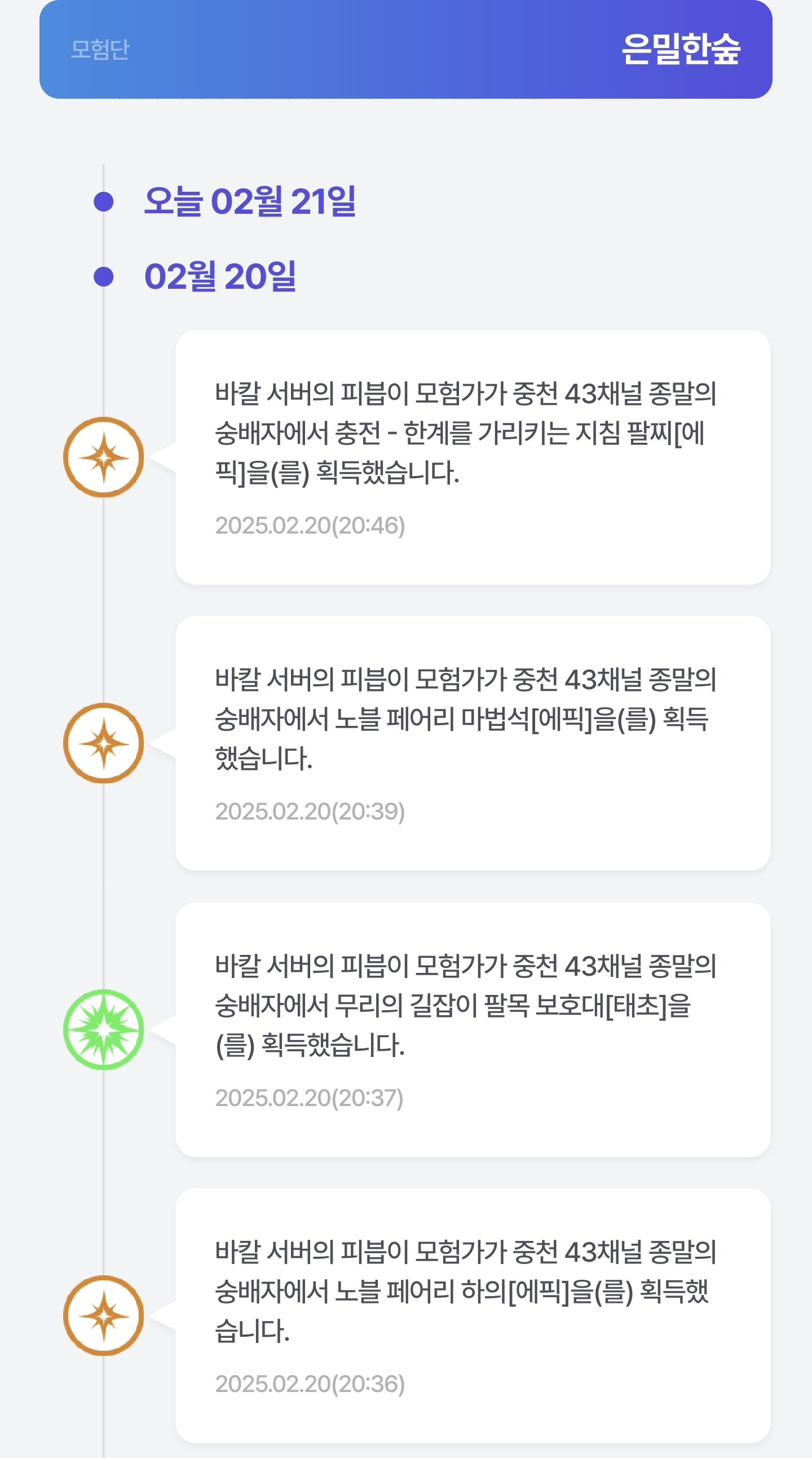Select the 02월 20일 date marker
Image resolution: width=812 pixels, height=1458 pixels.
click(220, 276)
